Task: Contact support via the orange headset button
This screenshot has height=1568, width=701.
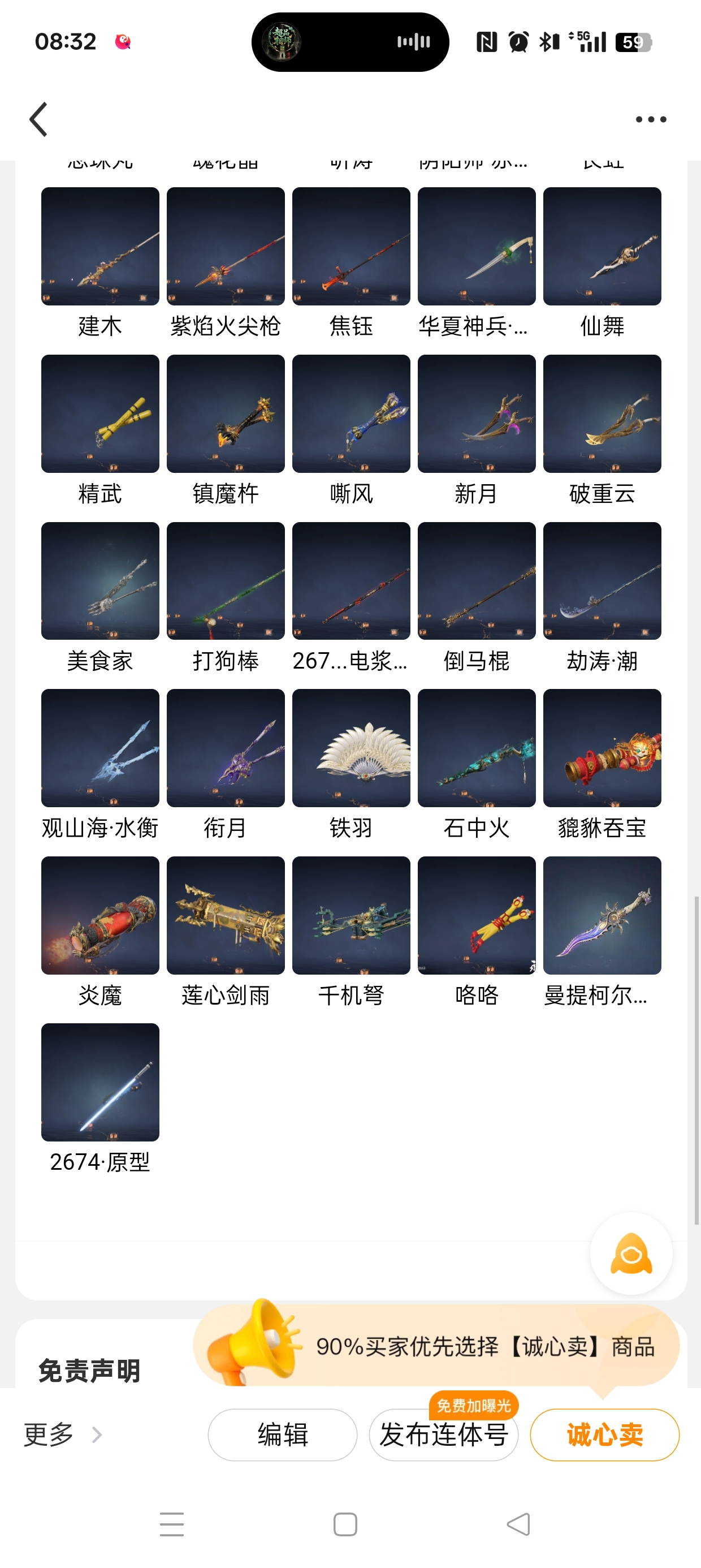Action: tap(631, 1254)
